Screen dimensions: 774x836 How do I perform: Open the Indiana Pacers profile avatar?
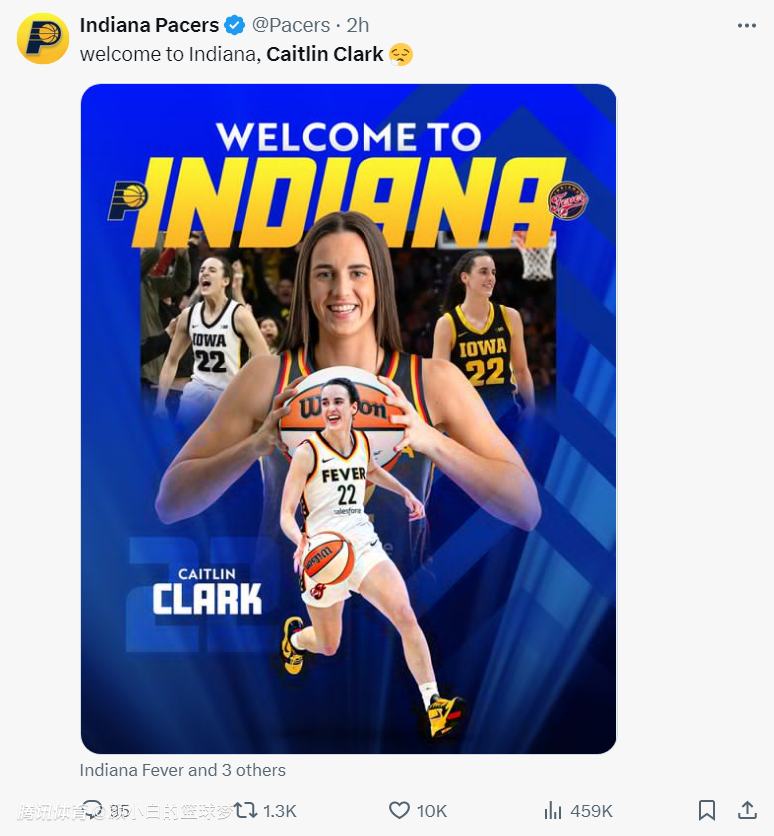point(42,39)
